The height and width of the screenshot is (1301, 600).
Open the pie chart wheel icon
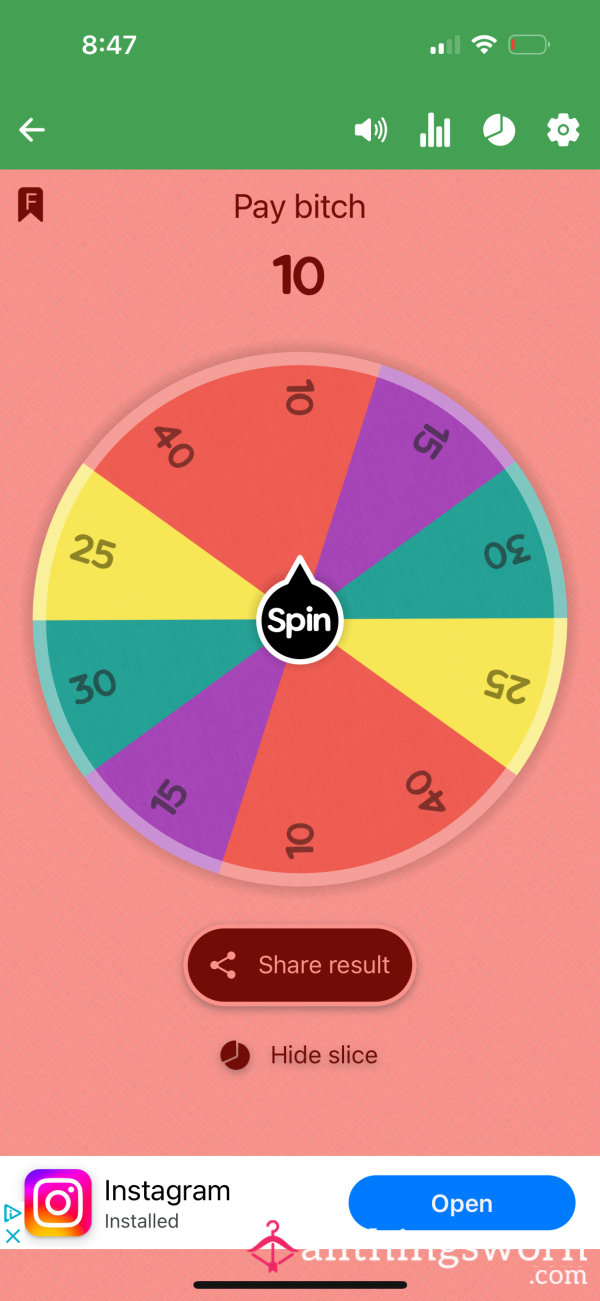tap(499, 130)
